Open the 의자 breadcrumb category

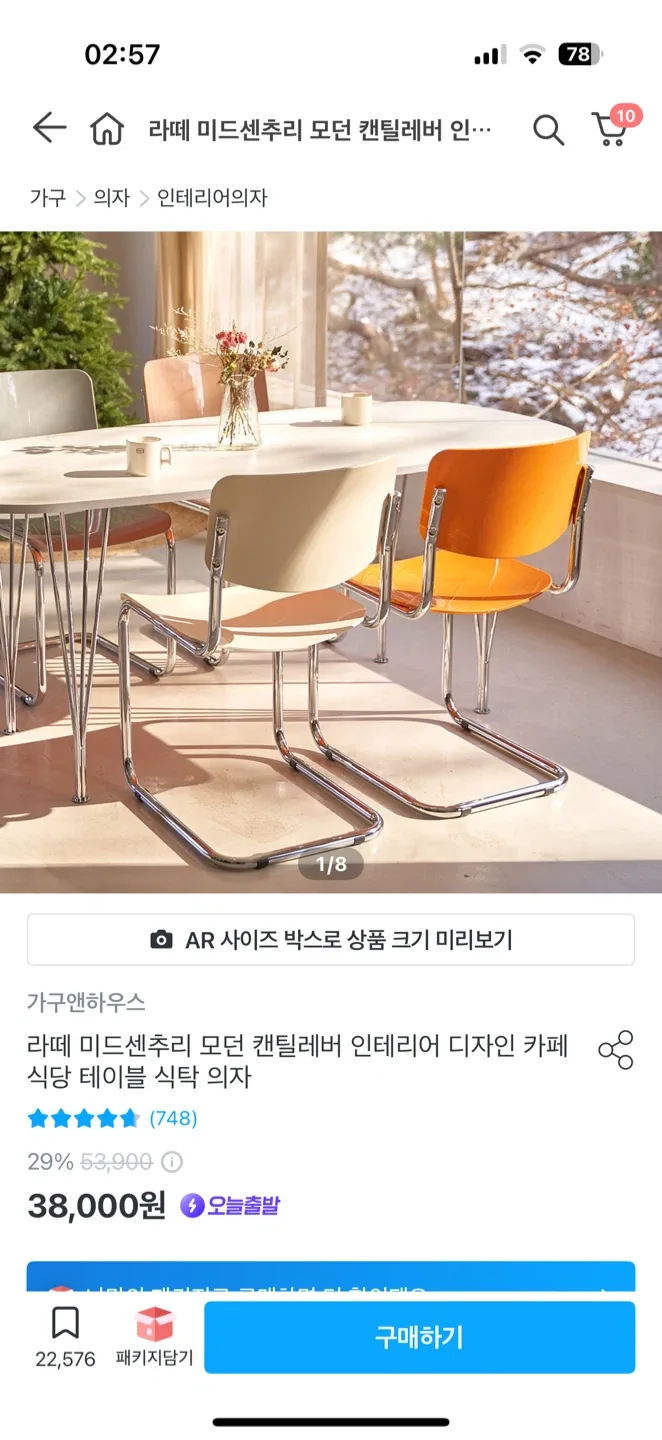coord(112,198)
